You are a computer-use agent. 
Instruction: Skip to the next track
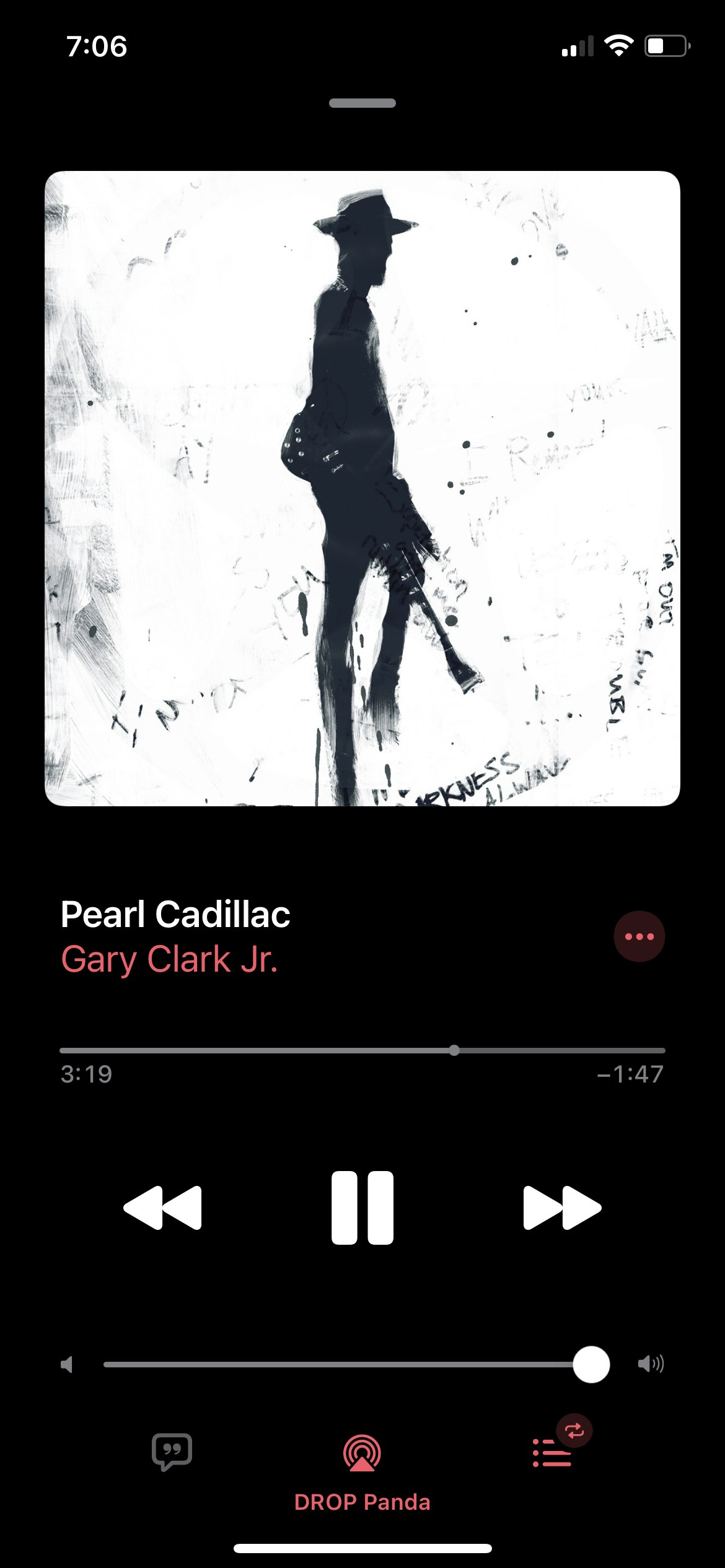tap(561, 1208)
